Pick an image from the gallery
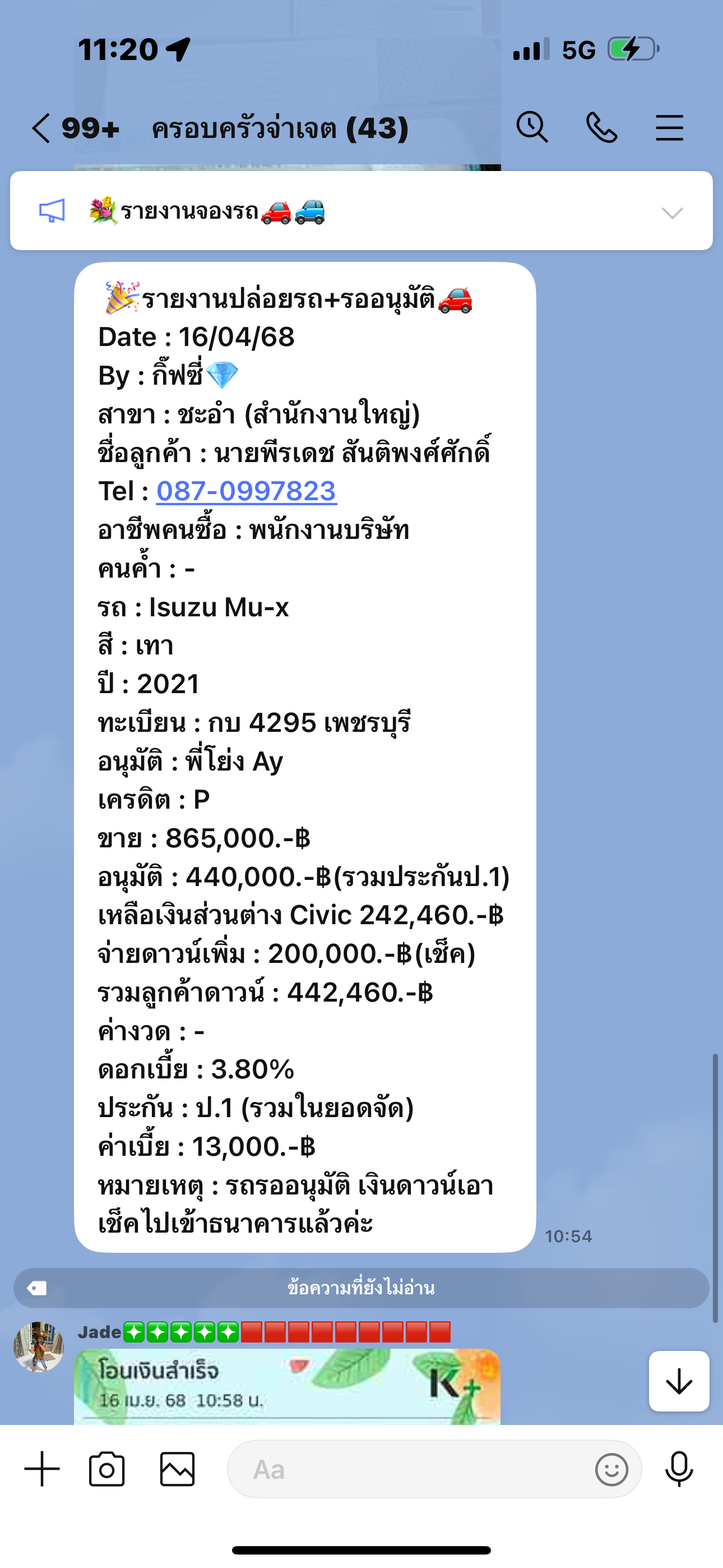Screen dimensions: 723x1568 [x=177, y=1469]
